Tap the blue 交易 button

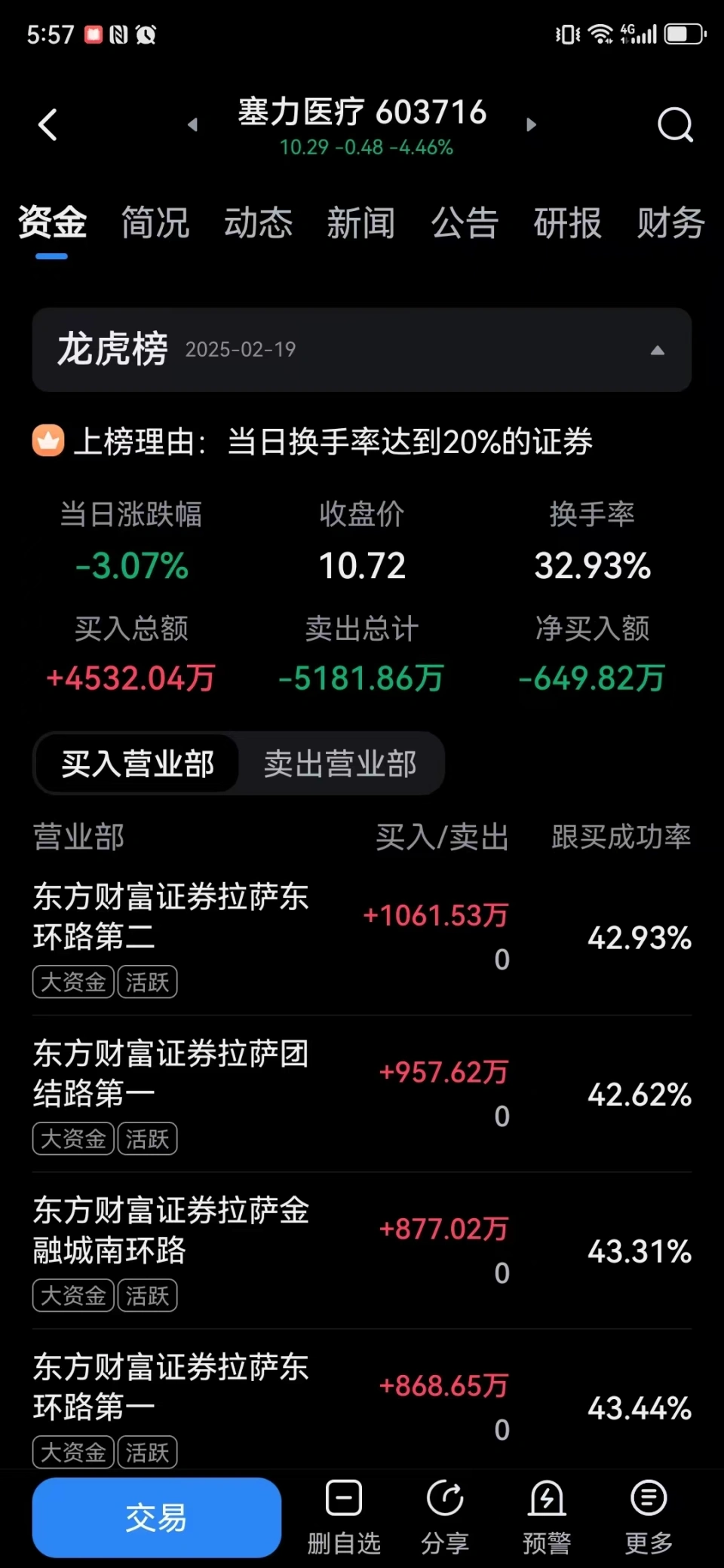[156, 1517]
